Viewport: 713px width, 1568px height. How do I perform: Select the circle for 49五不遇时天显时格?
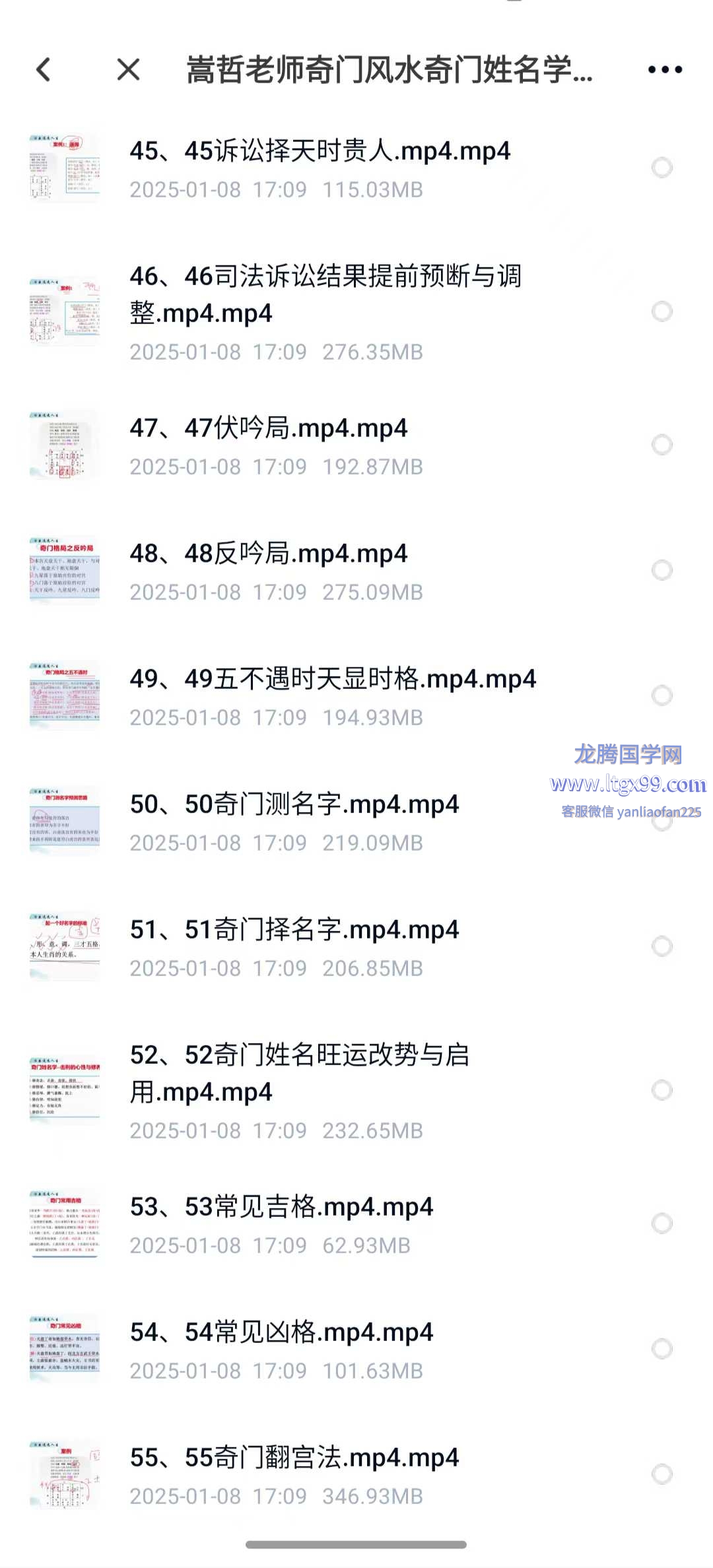tap(662, 696)
